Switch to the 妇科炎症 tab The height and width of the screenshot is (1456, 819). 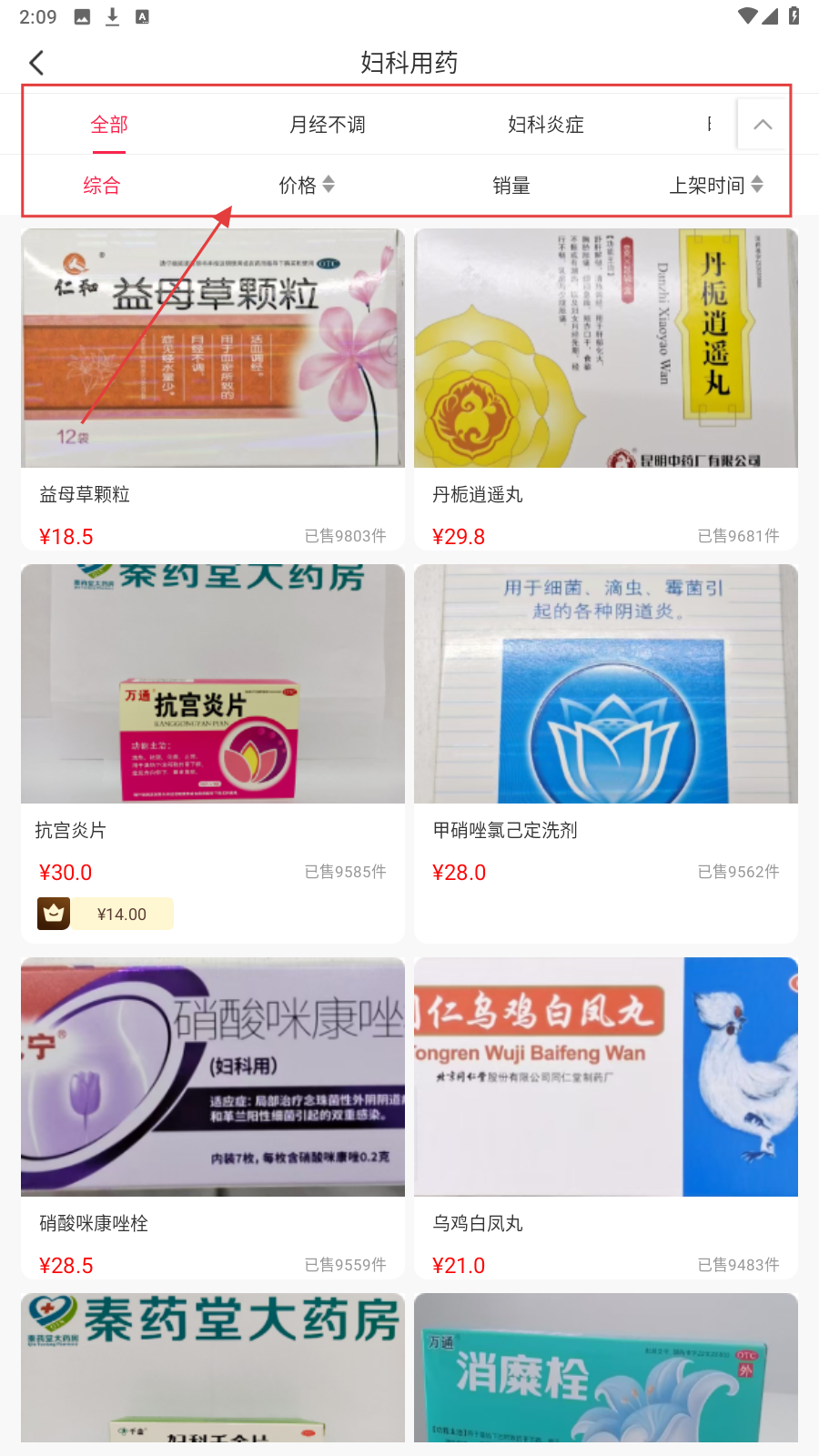click(546, 125)
